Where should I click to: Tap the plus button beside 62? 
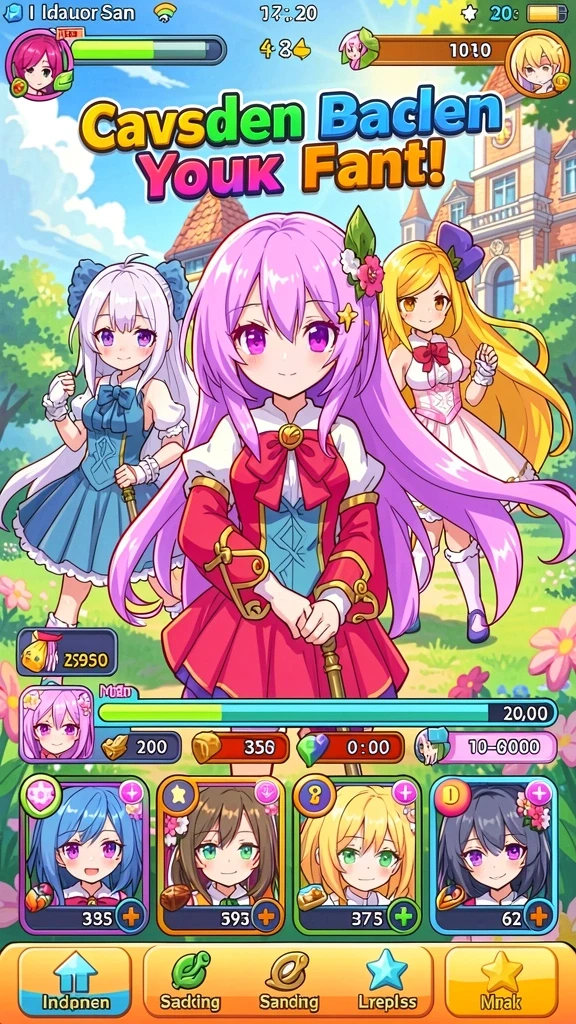click(x=539, y=917)
